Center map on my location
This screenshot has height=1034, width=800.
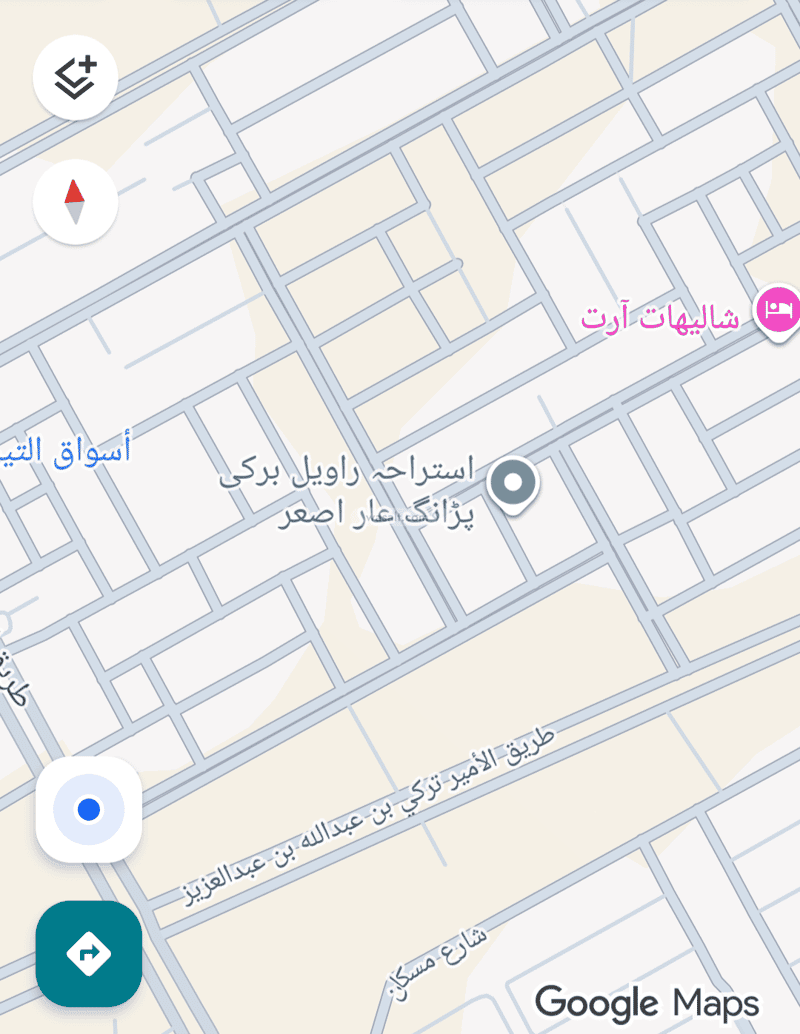(89, 809)
